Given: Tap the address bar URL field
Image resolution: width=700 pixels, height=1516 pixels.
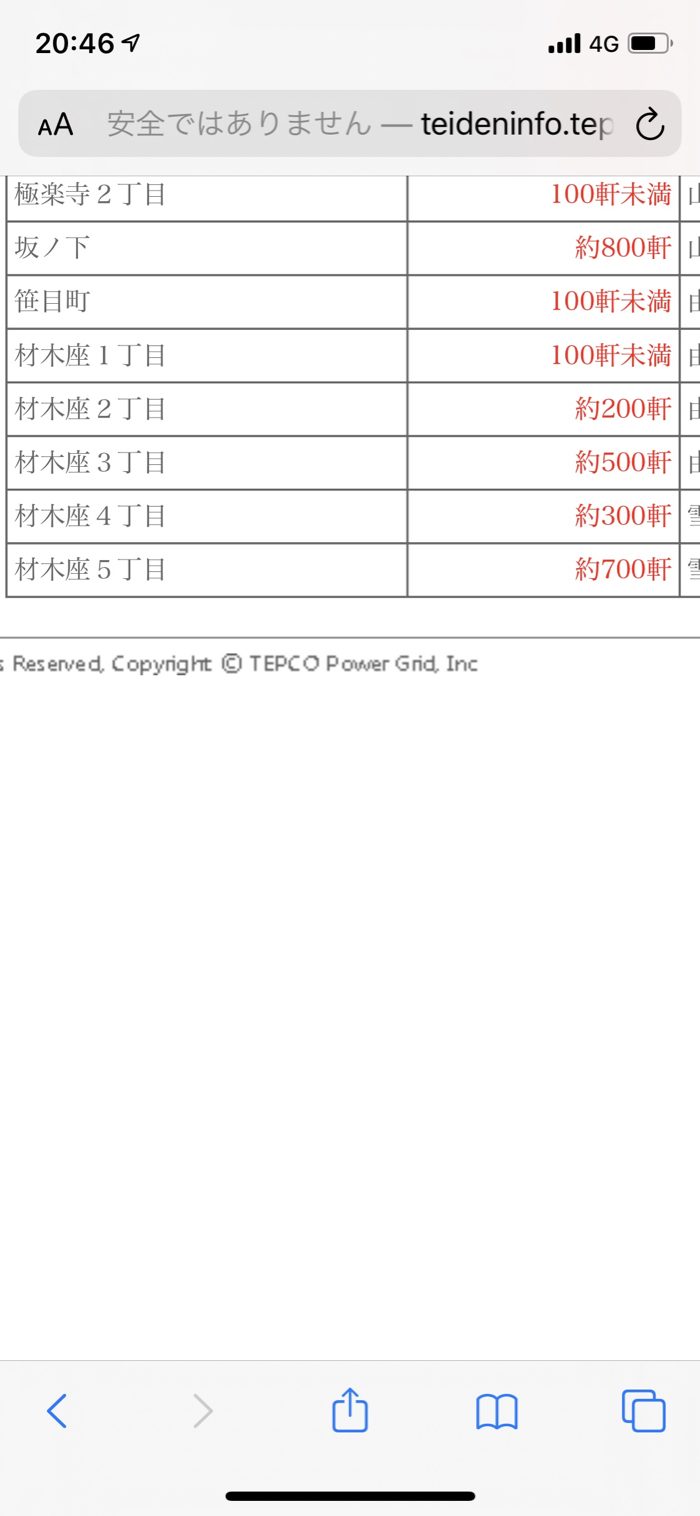Looking at the screenshot, I should (360, 125).
